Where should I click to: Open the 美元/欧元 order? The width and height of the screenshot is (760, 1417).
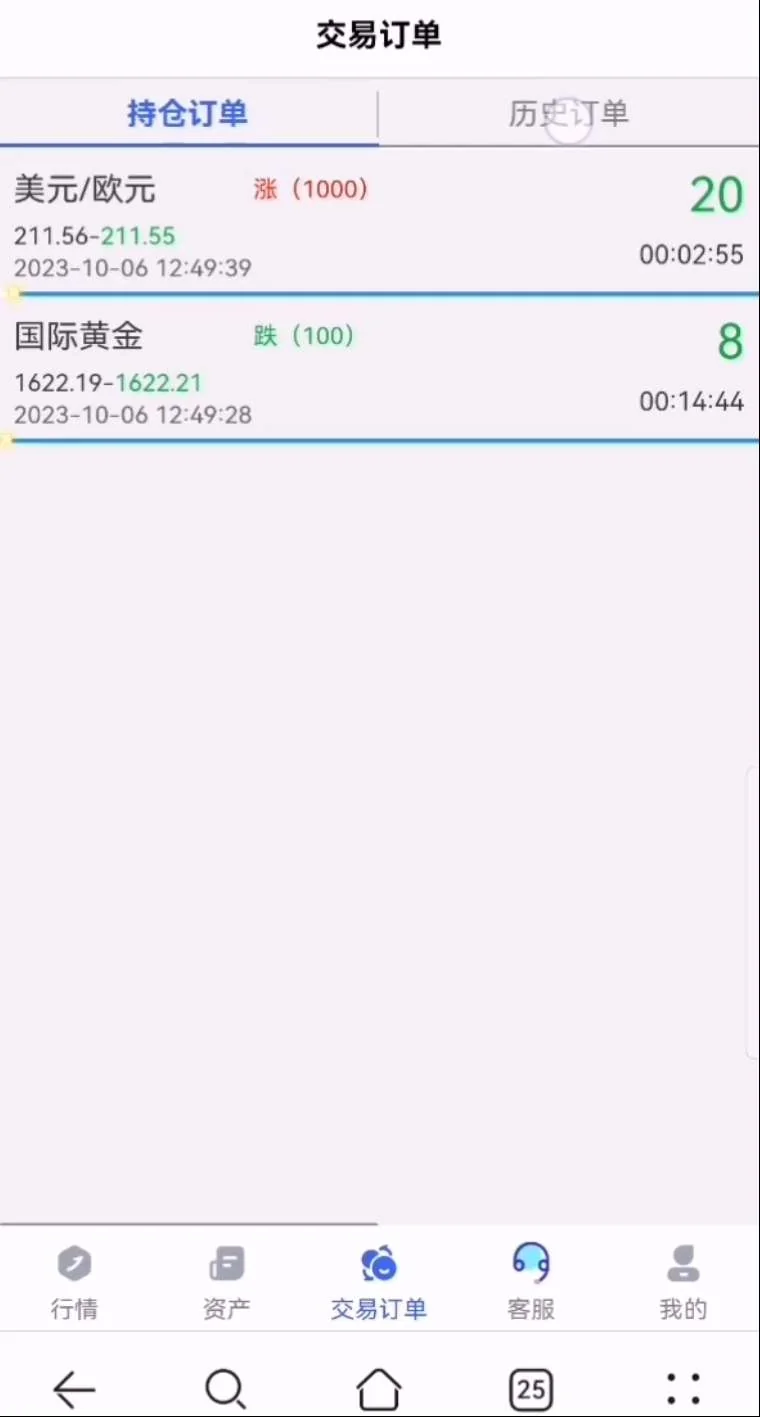click(378, 226)
